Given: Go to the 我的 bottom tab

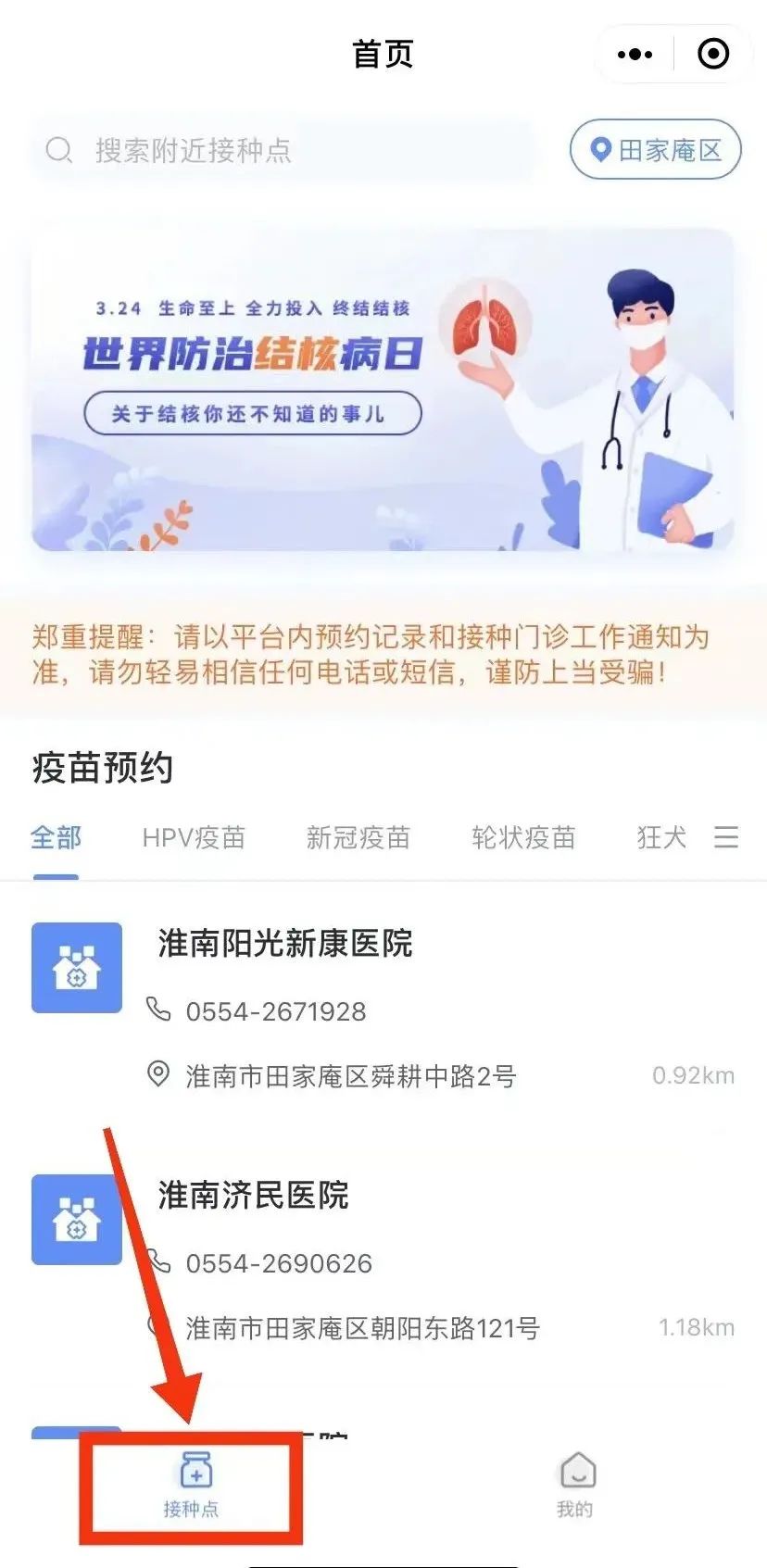Looking at the screenshot, I should click(x=575, y=1486).
